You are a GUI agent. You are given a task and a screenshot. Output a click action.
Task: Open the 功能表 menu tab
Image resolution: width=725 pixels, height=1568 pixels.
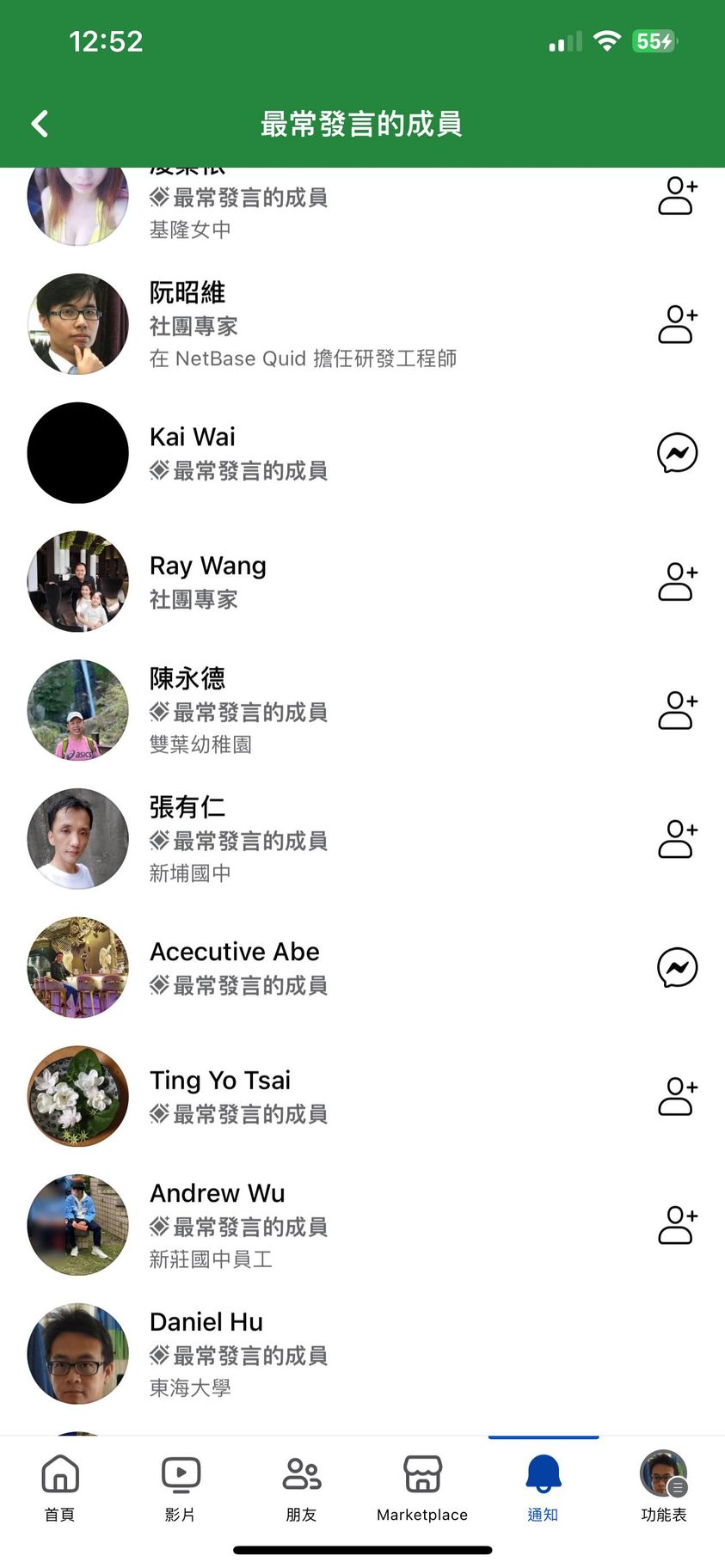(663, 1487)
